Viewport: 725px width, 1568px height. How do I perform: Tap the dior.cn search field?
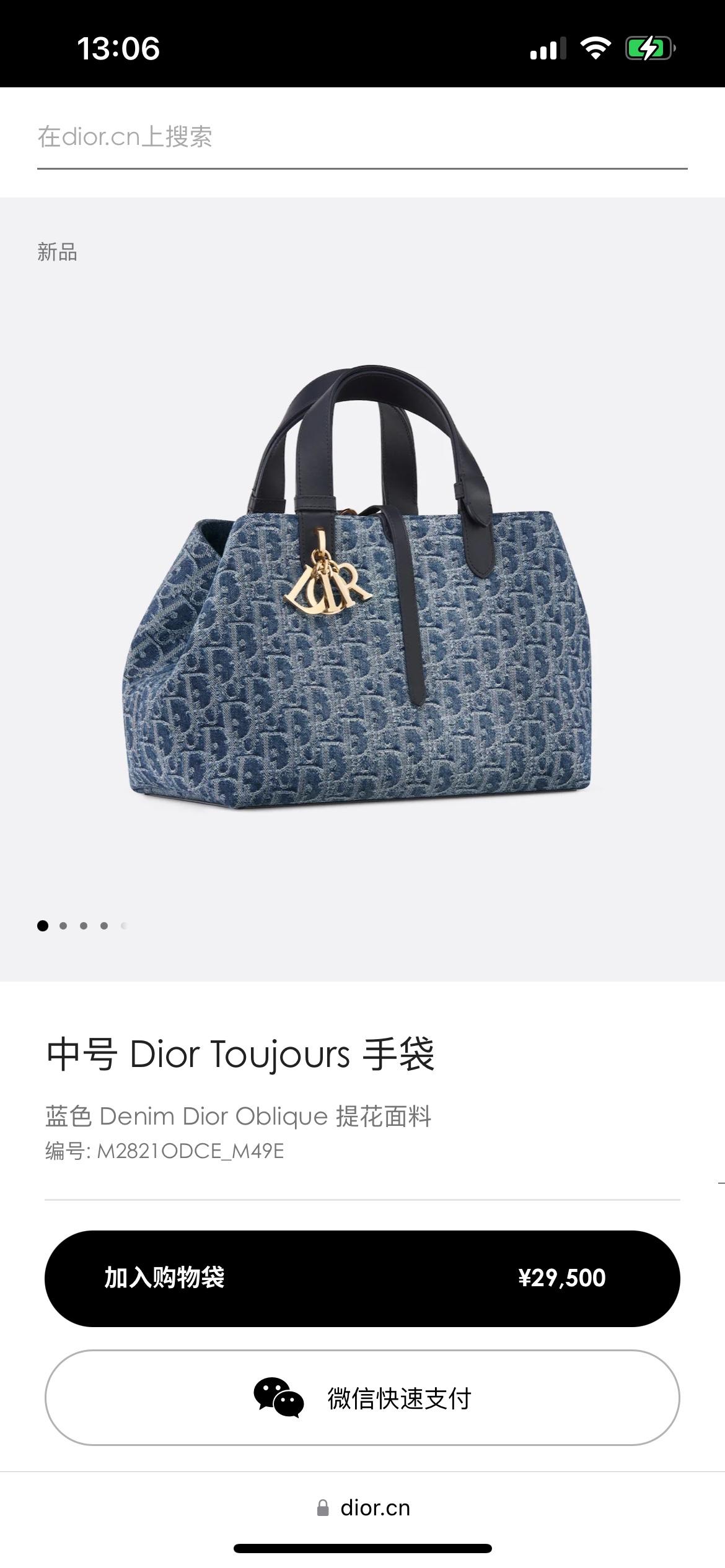coord(362,137)
